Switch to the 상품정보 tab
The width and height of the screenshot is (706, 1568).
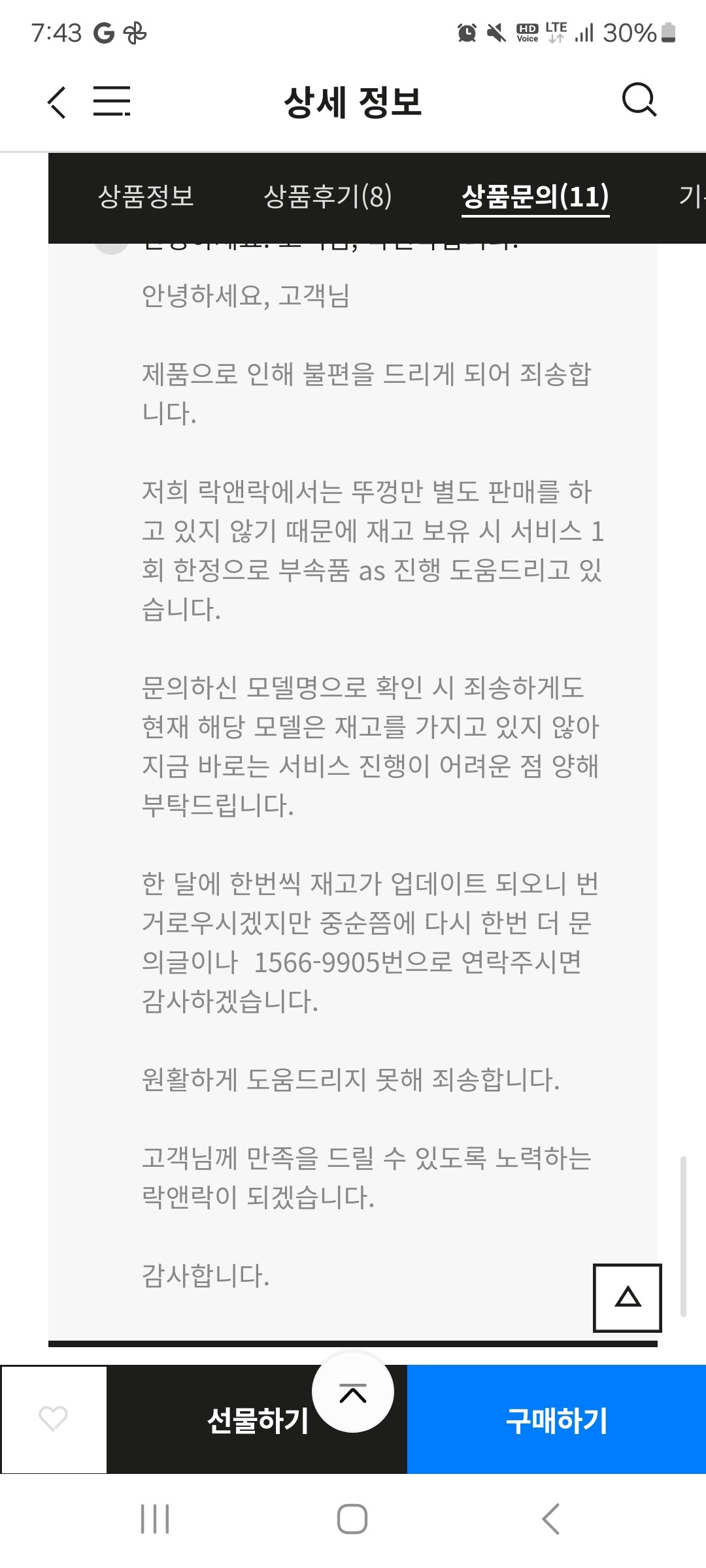pos(146,197)
